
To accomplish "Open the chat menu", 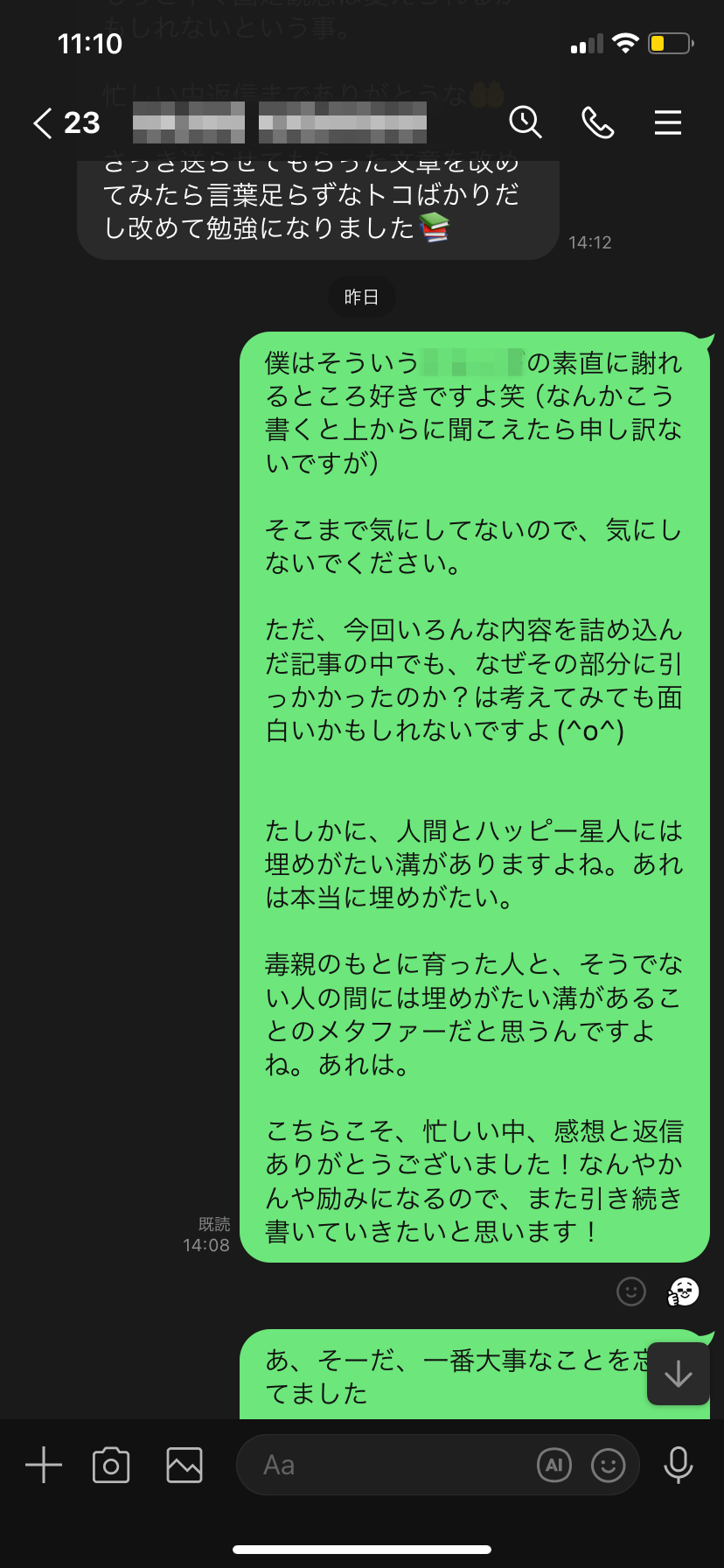I will pyautogui.click(x=668, y=123).
